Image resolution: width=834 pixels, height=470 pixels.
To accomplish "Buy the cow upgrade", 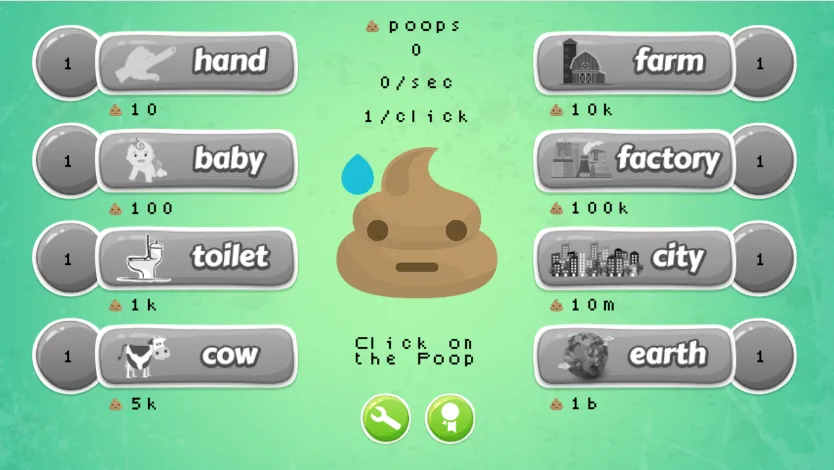I will [x=197, y=355].
